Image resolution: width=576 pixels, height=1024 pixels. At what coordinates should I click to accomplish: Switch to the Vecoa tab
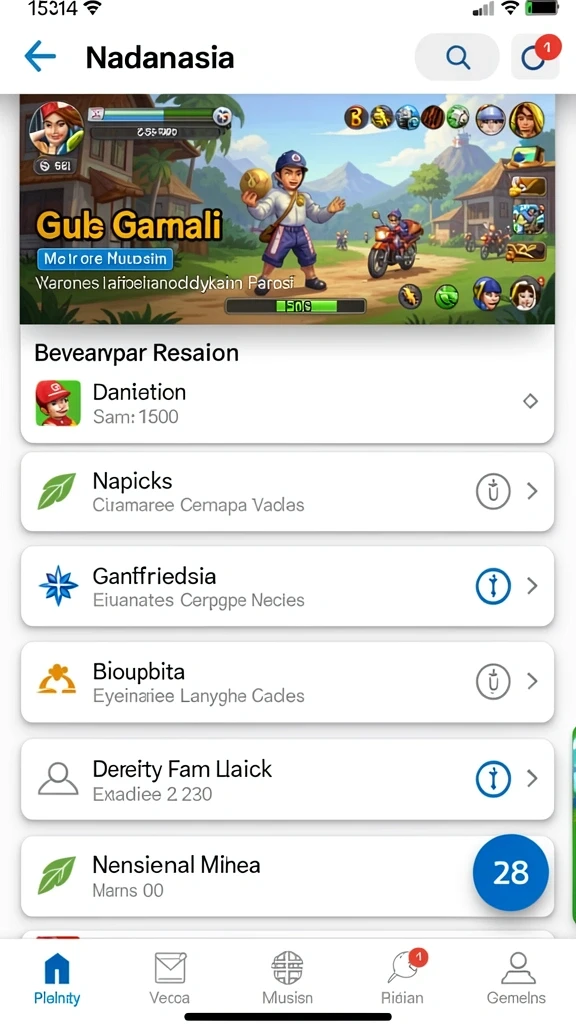pyautogui.click(x=170, y=977)
